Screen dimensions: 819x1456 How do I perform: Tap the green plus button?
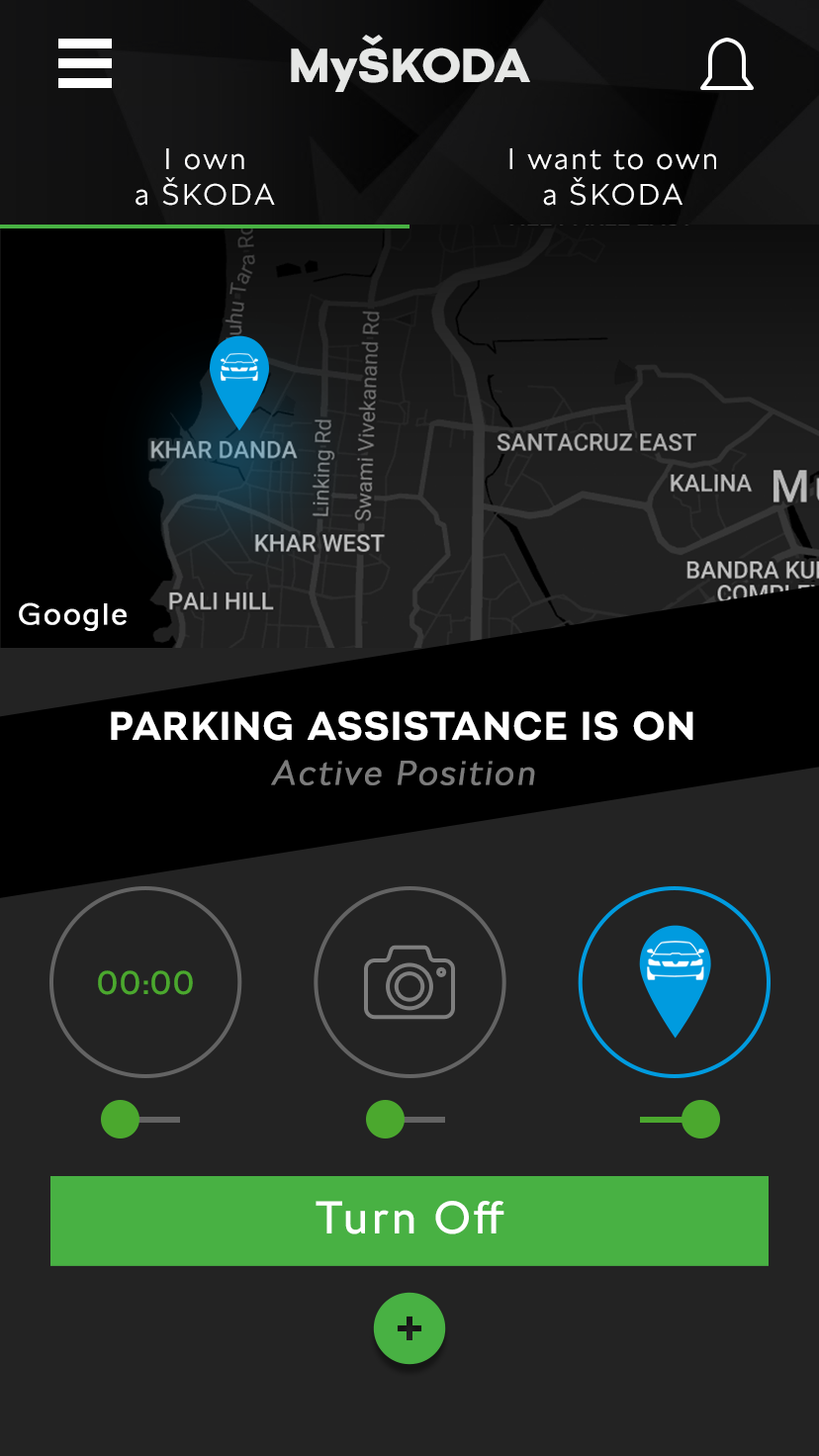click(409, 1328)
